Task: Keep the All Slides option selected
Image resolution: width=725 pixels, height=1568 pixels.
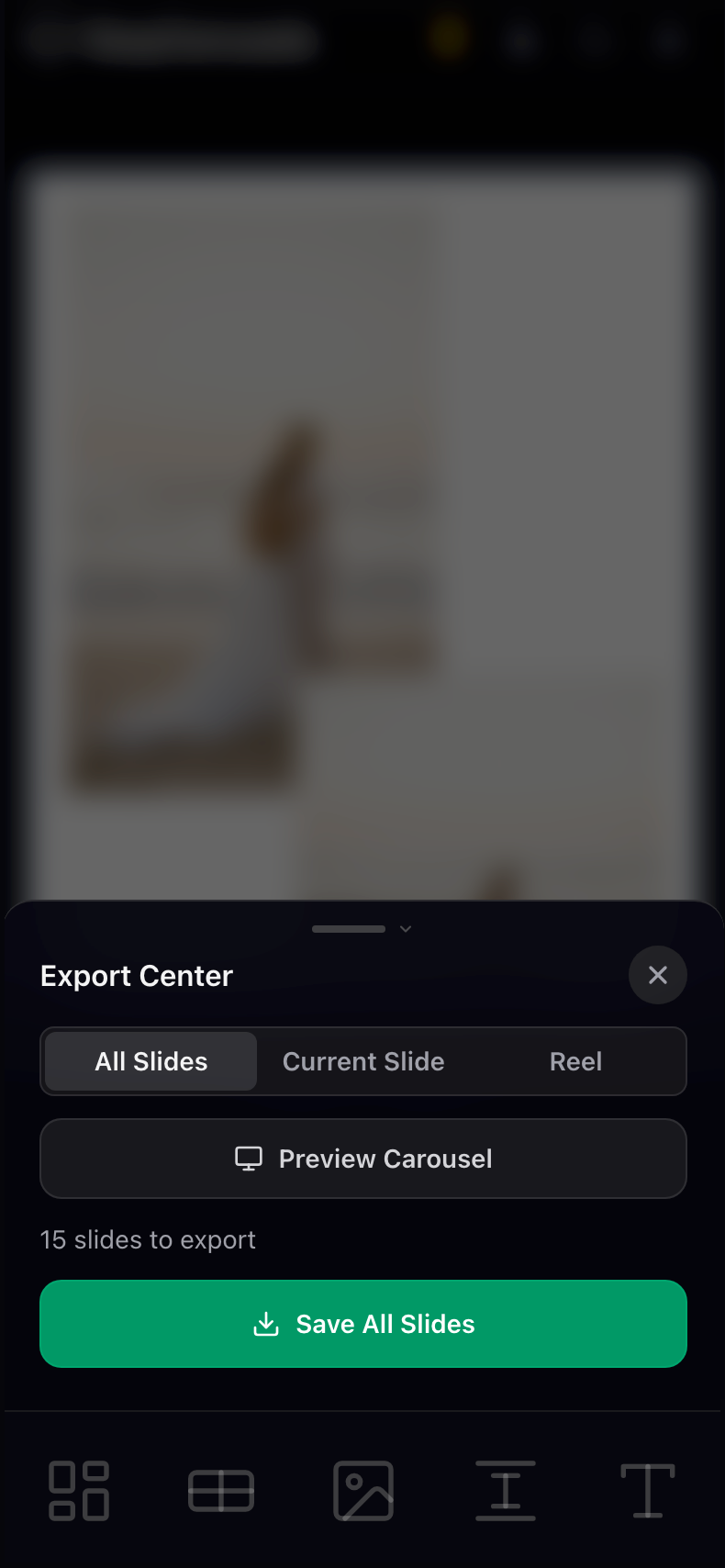Action: pos(150,1061)
